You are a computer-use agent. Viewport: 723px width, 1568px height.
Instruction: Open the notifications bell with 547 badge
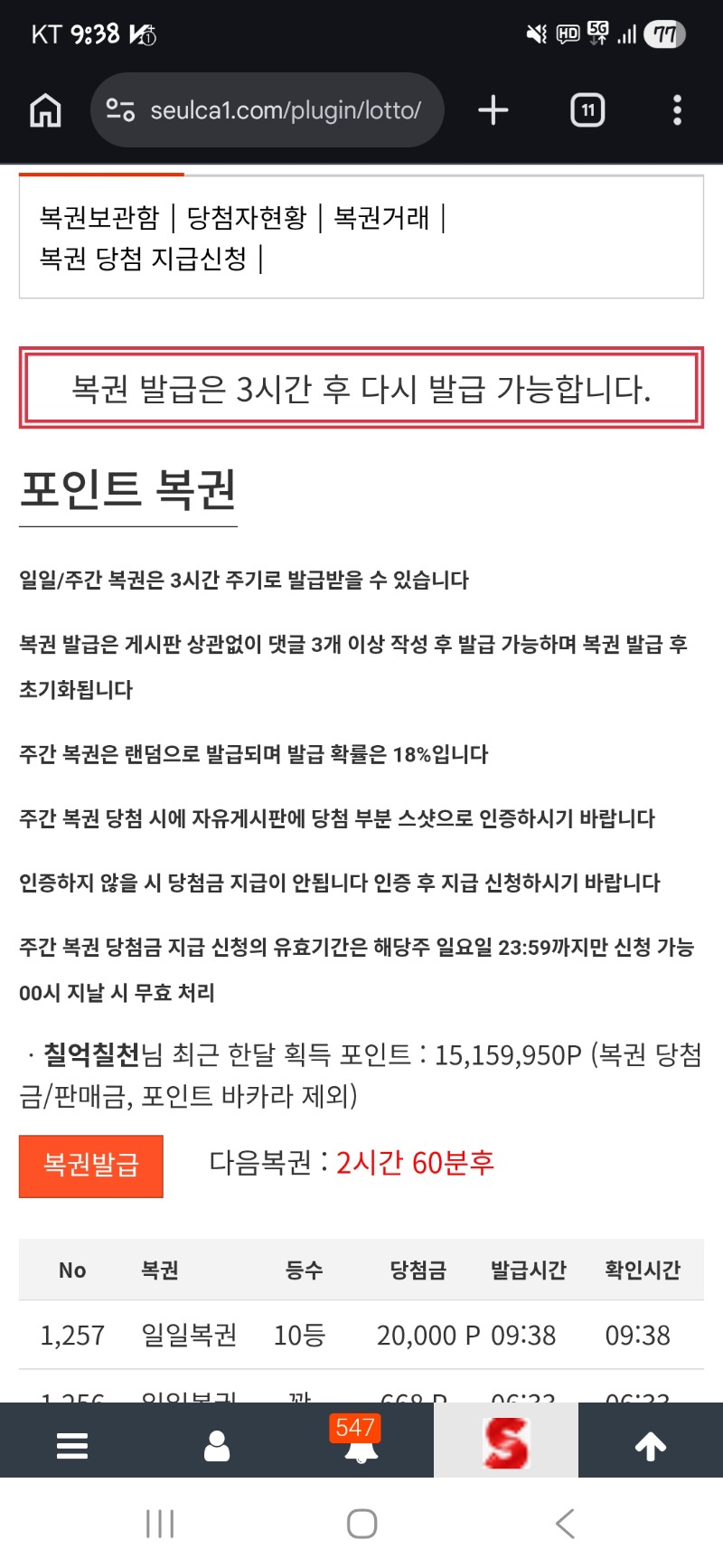pos(361,1445)
